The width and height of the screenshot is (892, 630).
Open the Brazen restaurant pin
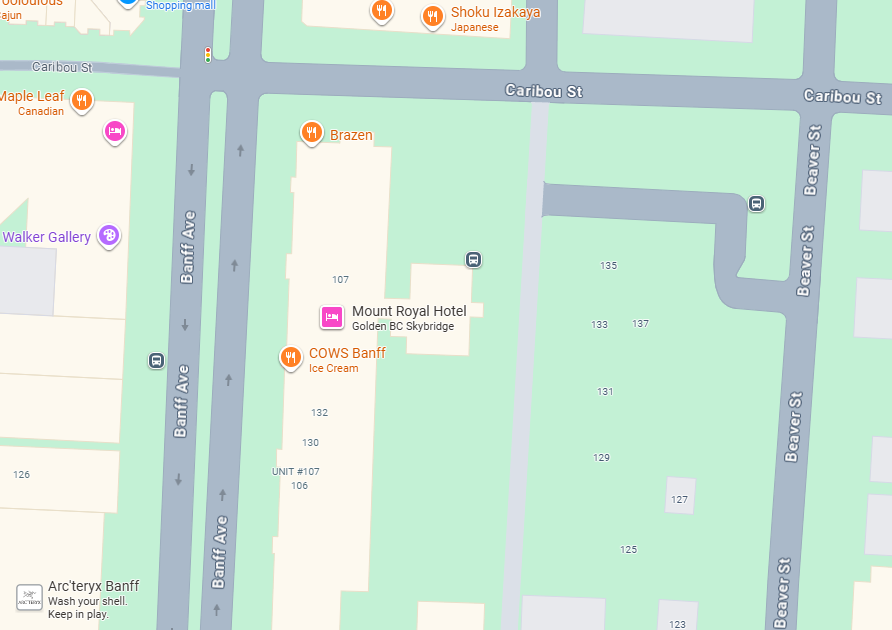(312, 132)
